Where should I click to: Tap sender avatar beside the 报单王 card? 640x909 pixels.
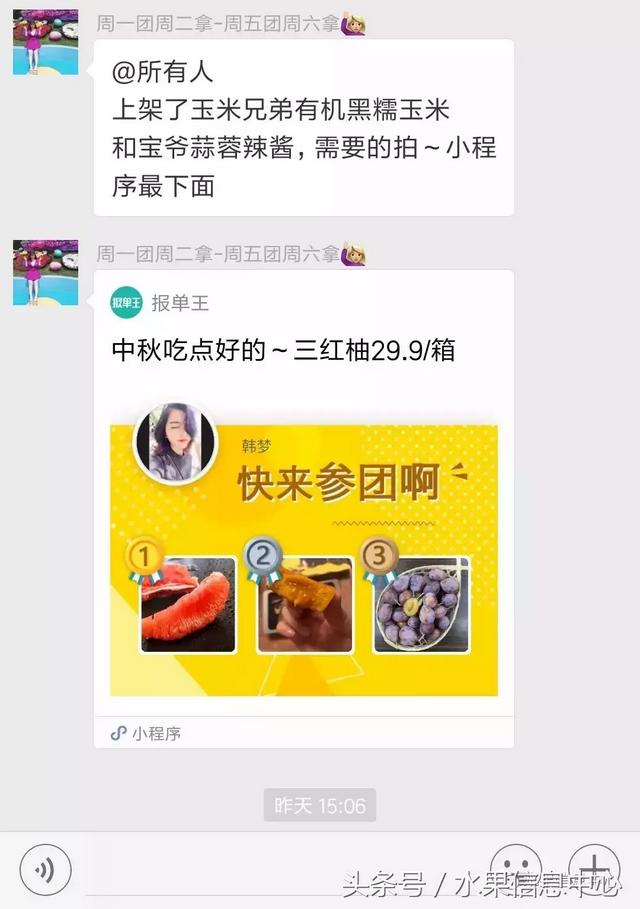[46, 272]
